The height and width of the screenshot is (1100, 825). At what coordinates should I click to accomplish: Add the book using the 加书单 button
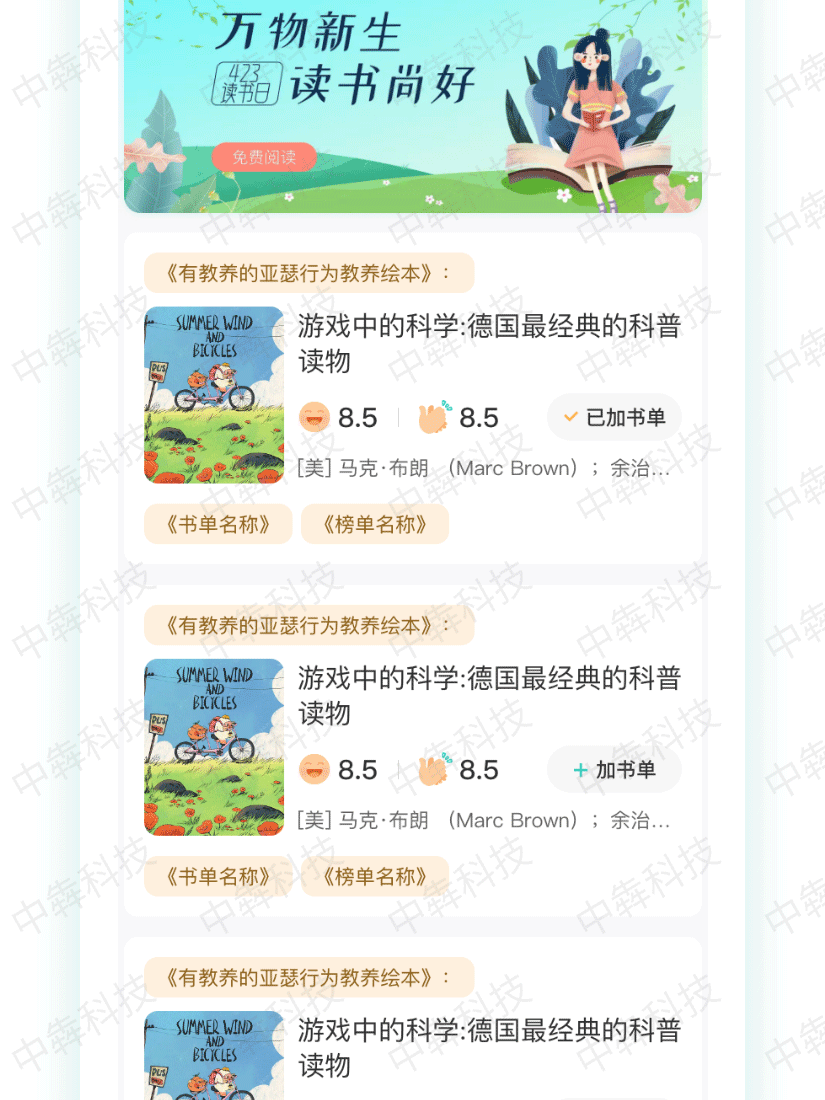tap(614, 769)
